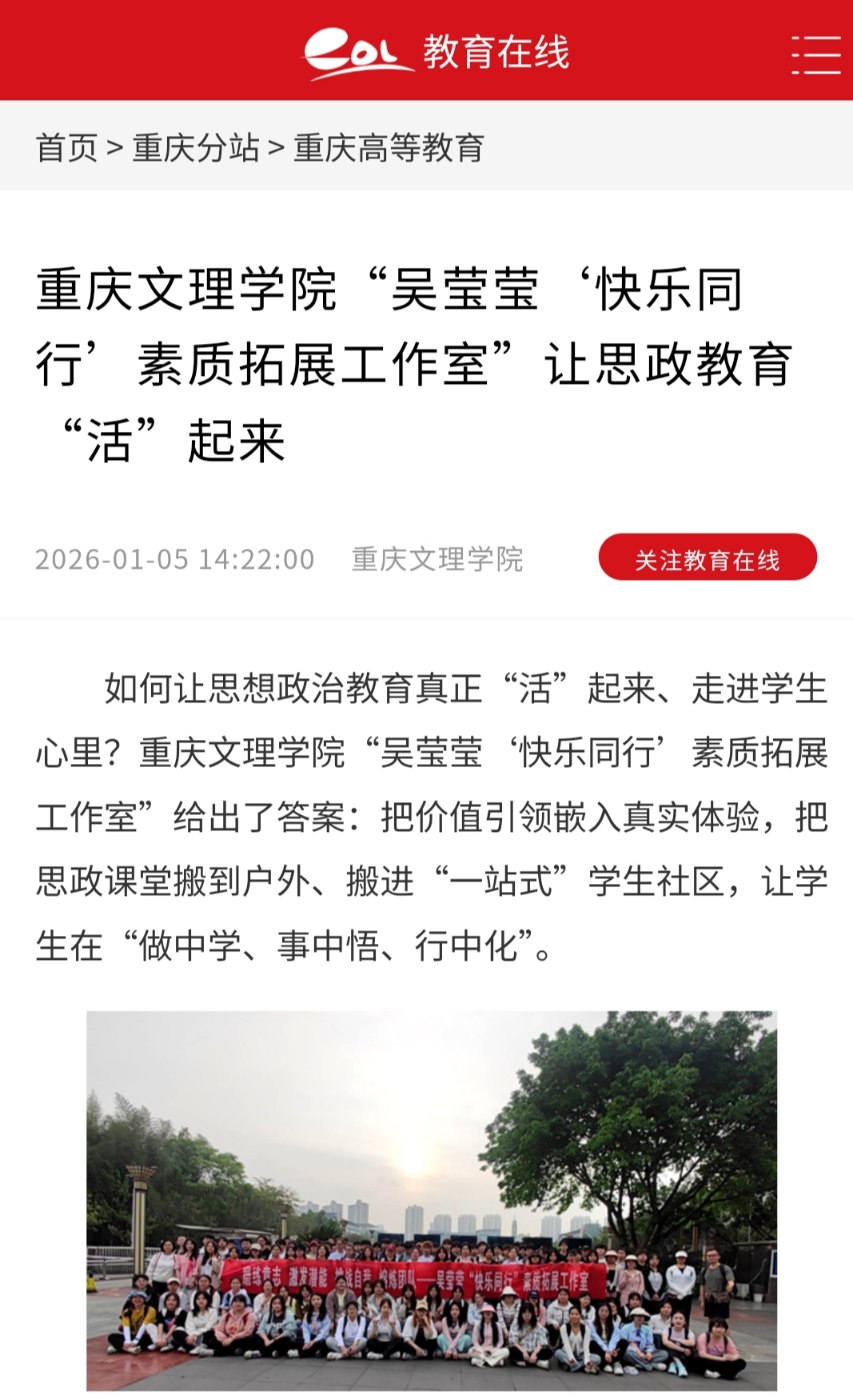Tap the 教育在线 logo
Screen dimensions: 853x1399
(x=437, y=52)
